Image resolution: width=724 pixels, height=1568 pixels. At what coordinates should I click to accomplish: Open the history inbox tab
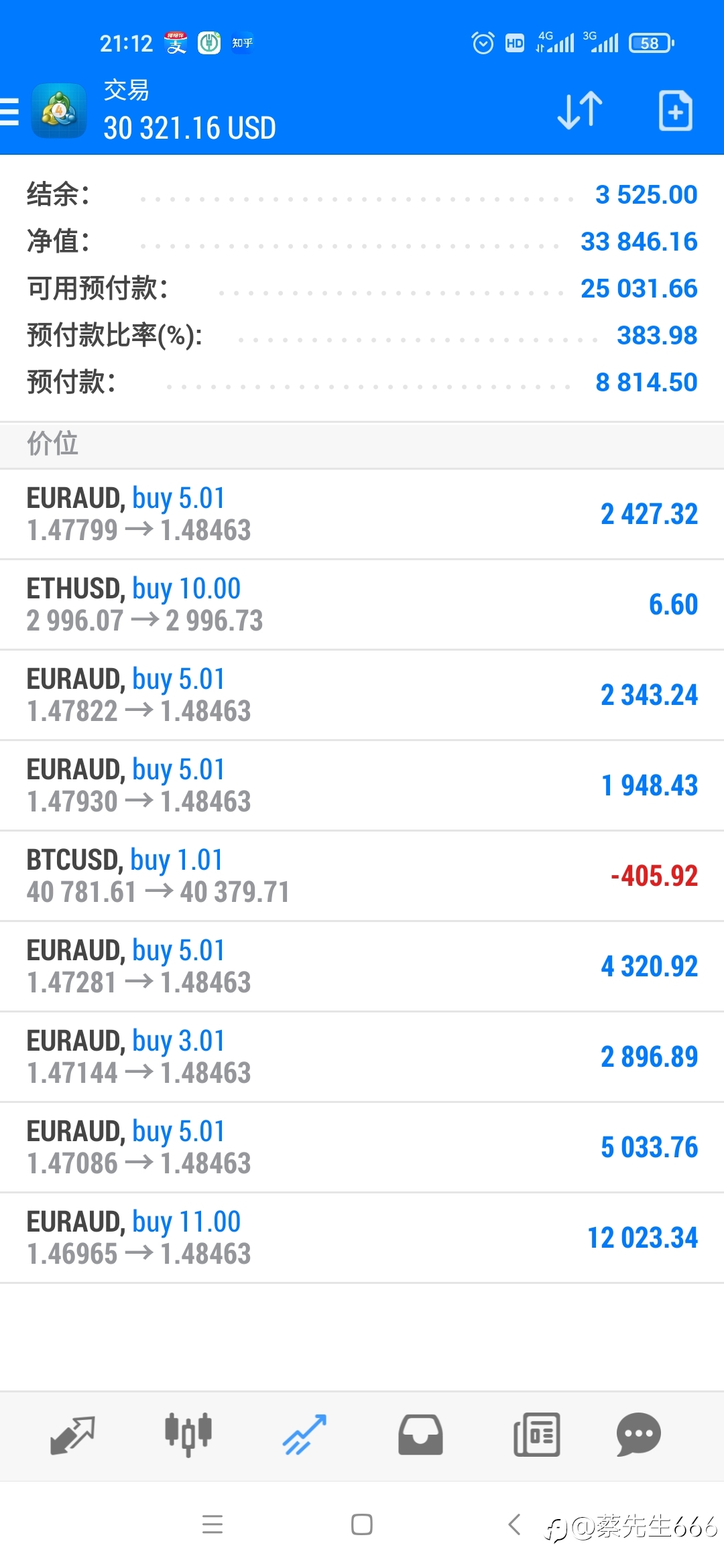(x=420, y=1435)
